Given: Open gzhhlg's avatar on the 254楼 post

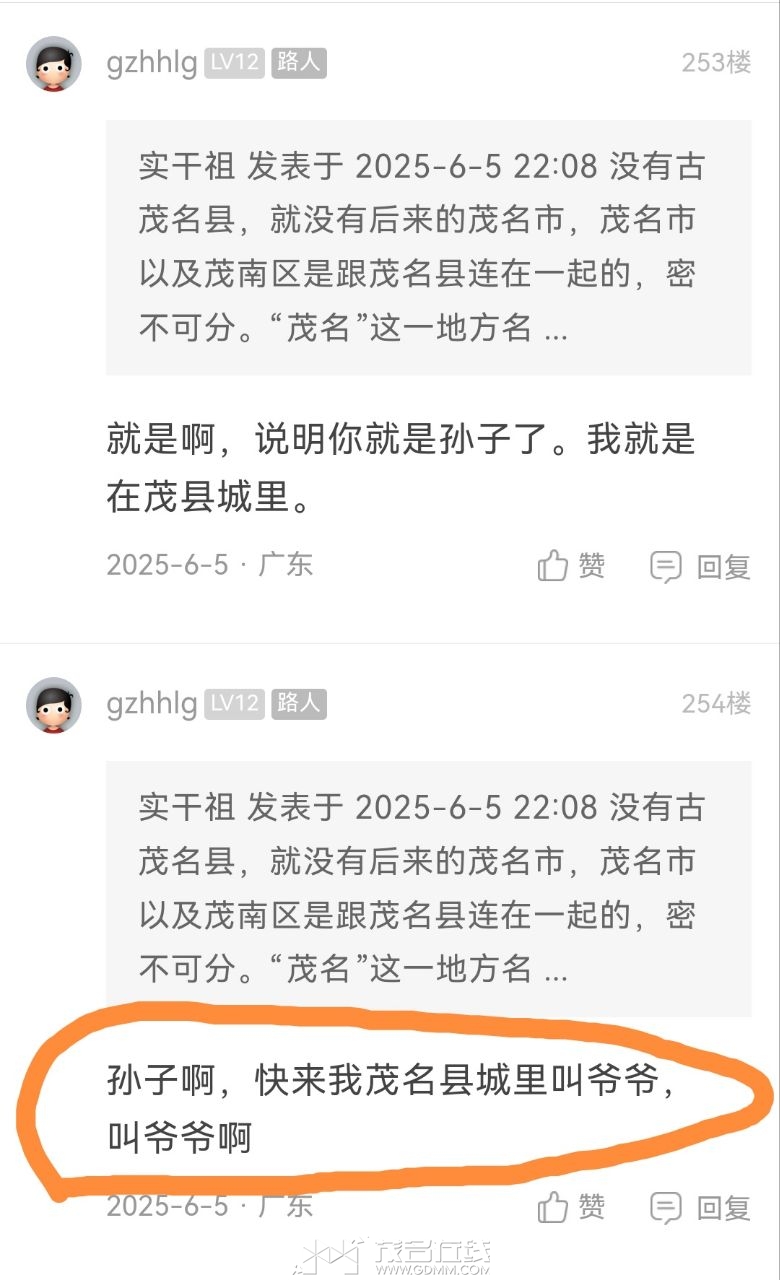Looking at the screenshot, I should [54, 705].
